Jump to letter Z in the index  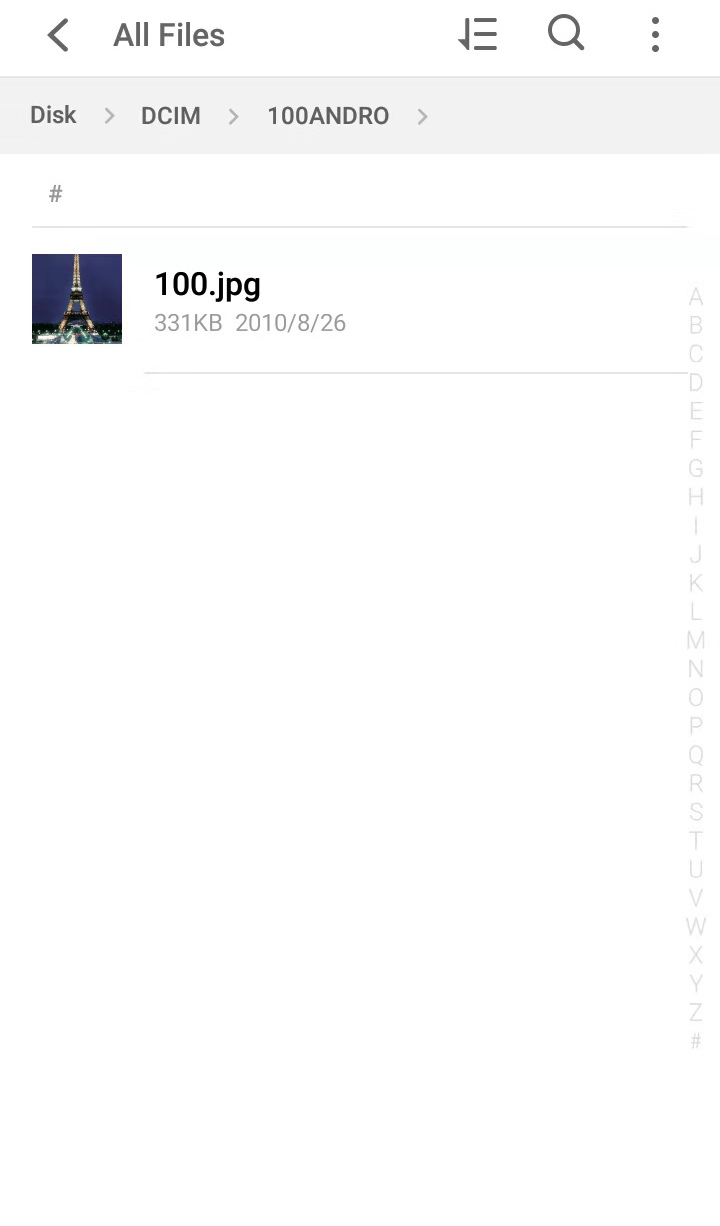pyautogui.click(x=696, y=1012)
